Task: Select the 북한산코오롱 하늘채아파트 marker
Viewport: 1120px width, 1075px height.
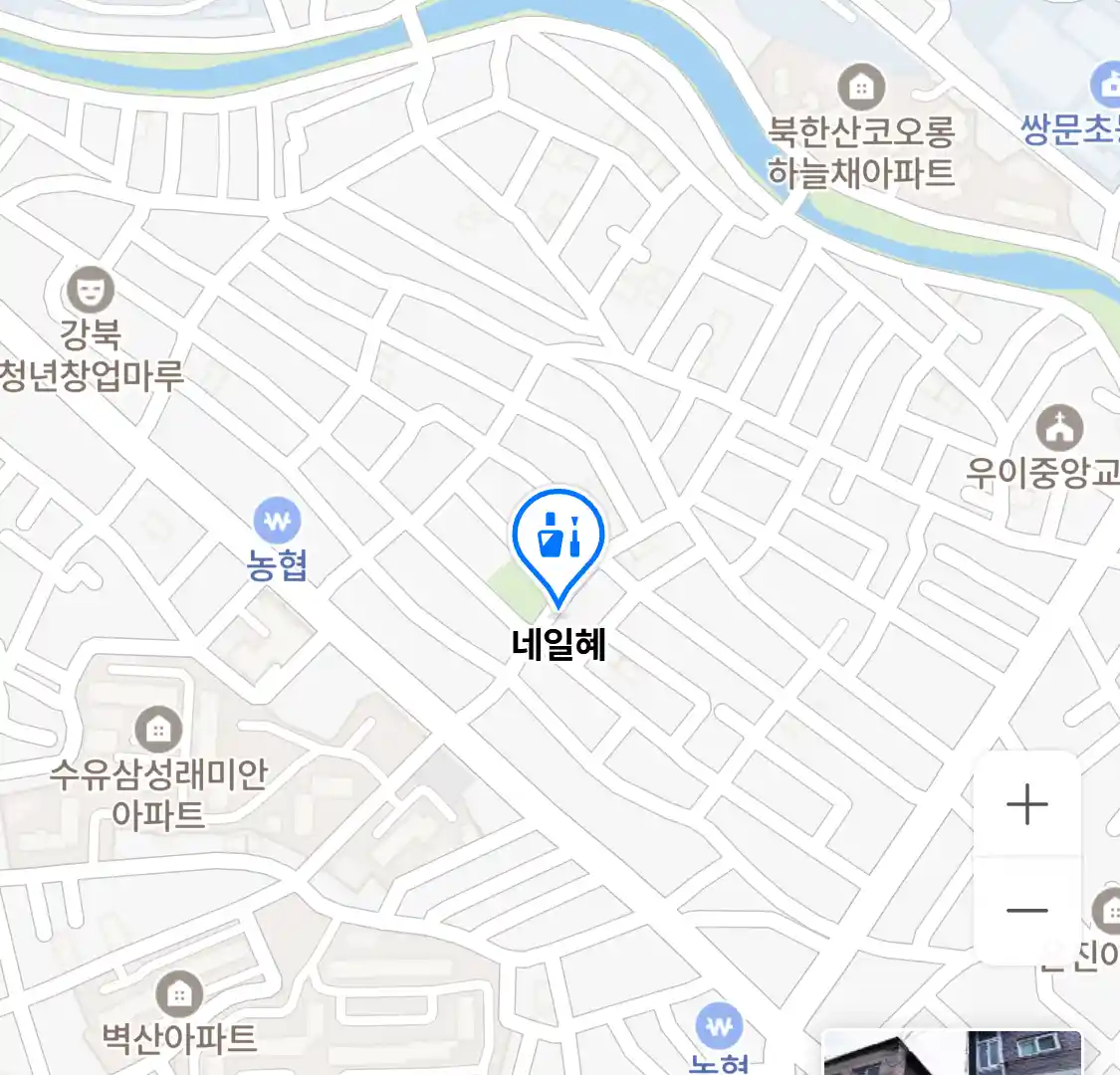Action: coord(861,88)
